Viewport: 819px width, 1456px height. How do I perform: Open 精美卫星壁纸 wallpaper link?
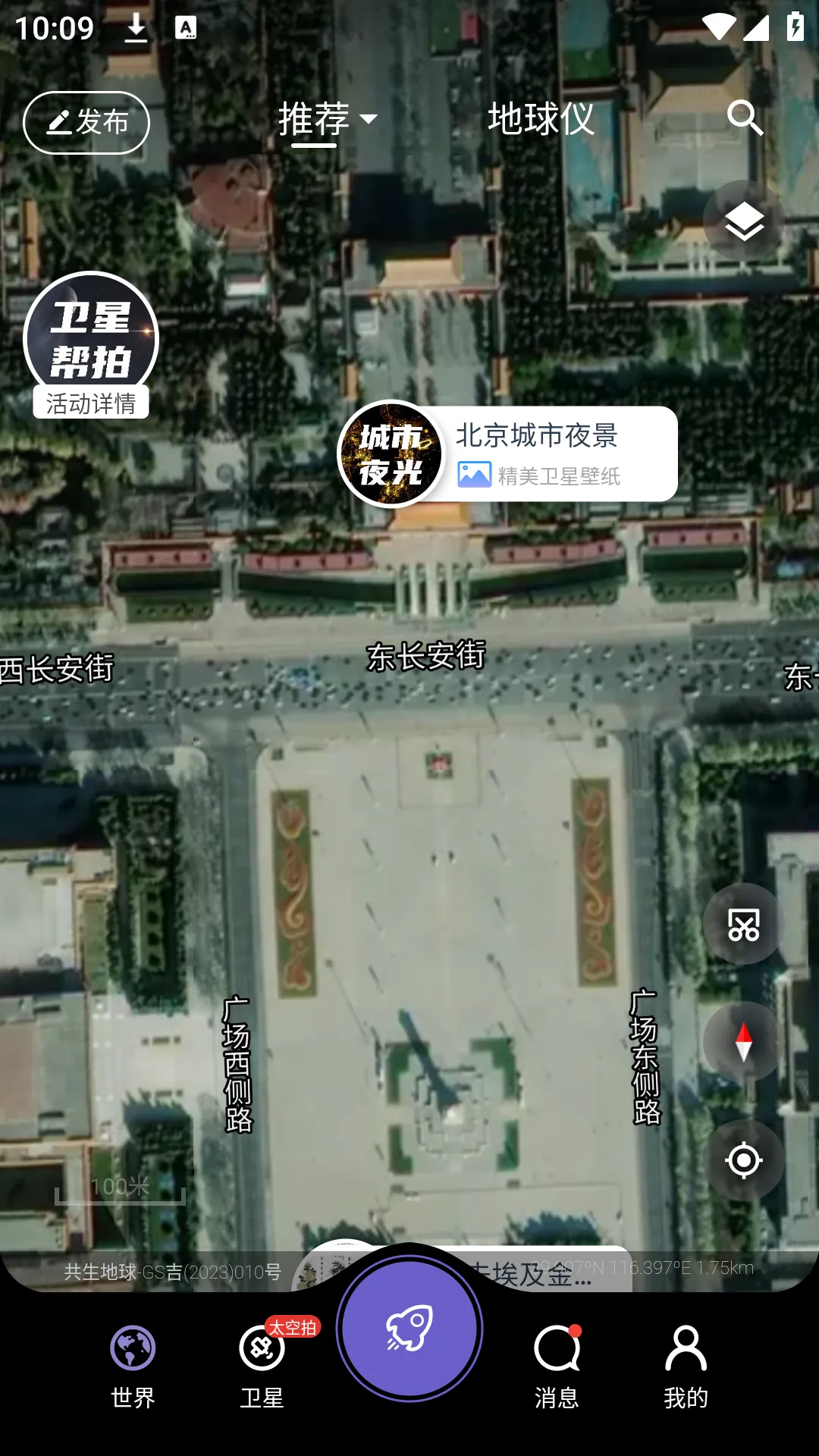point(559,476)
